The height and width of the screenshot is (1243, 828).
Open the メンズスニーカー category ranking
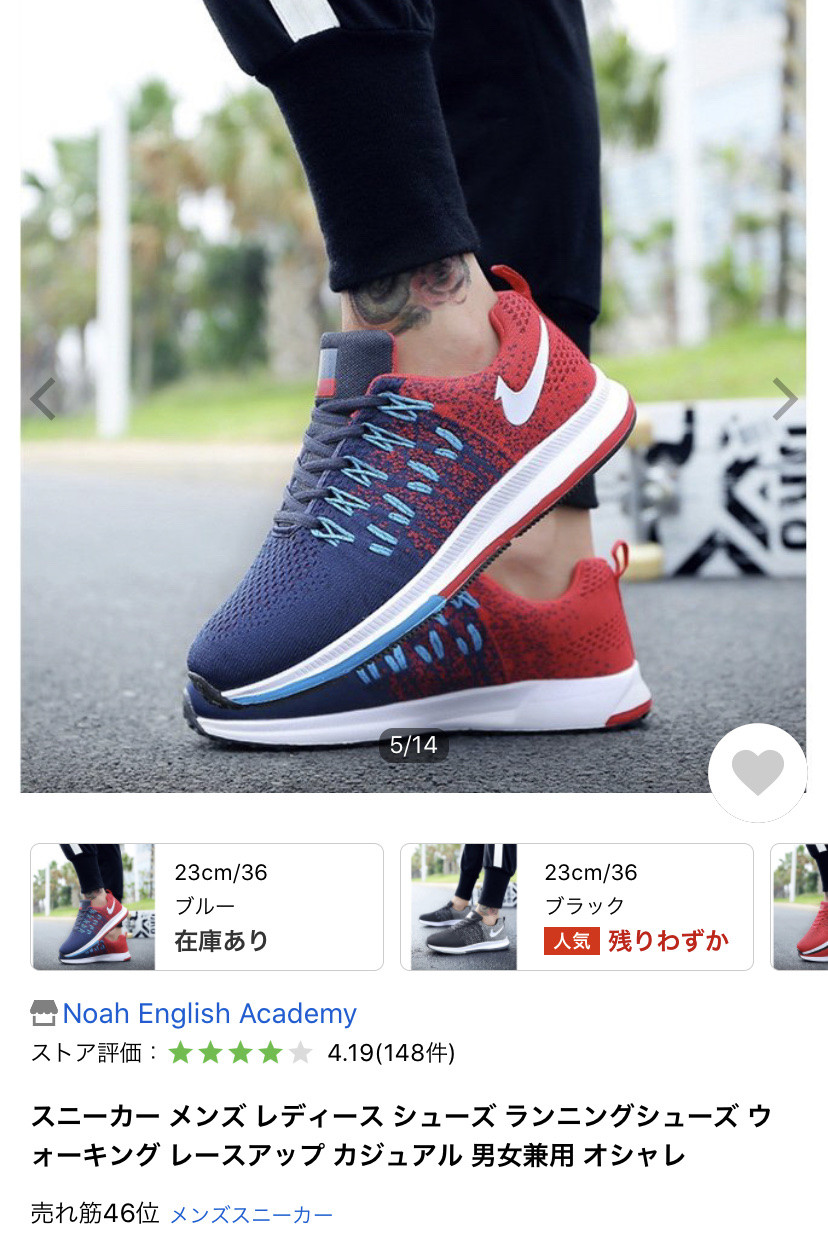(x=251, y=1214)
